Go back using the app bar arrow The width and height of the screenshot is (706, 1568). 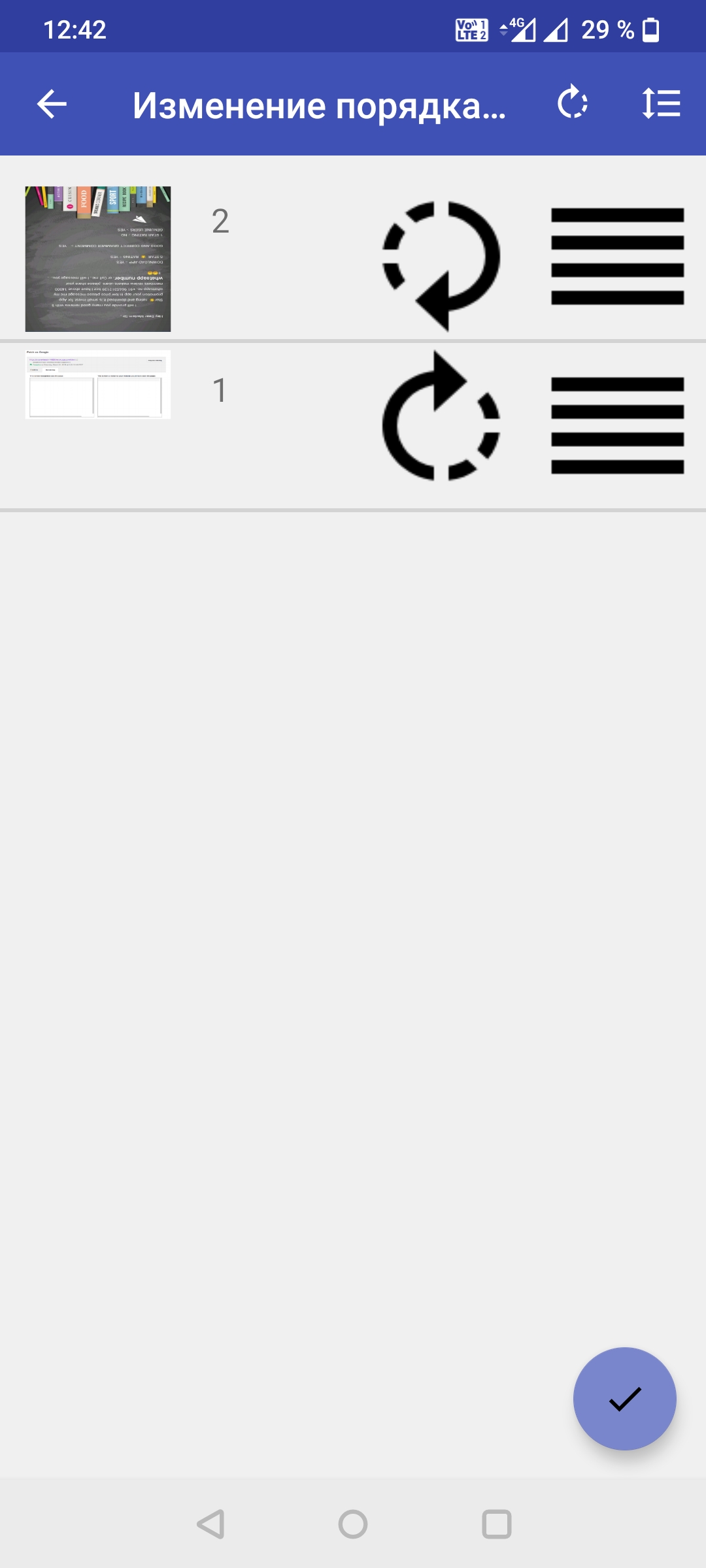(52, 104)
